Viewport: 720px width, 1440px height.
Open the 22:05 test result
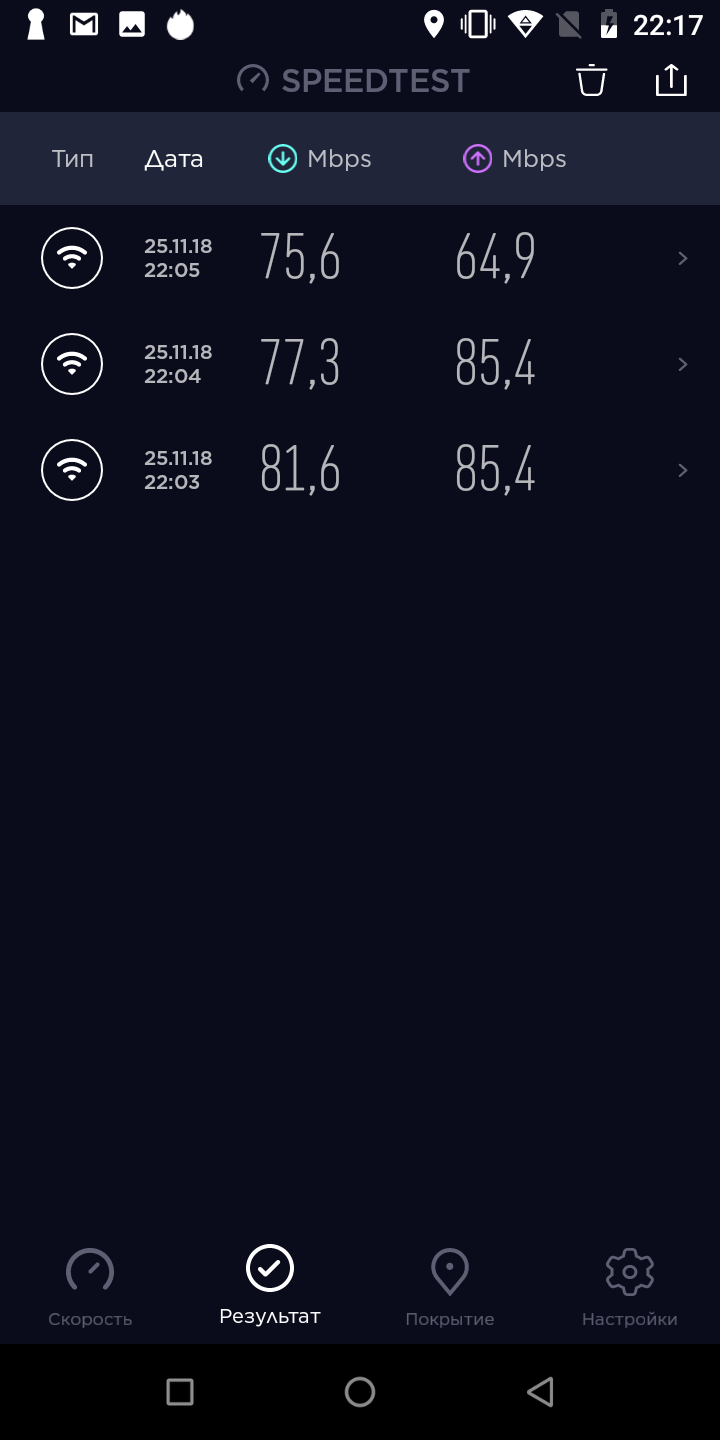(x=360, y=258)
